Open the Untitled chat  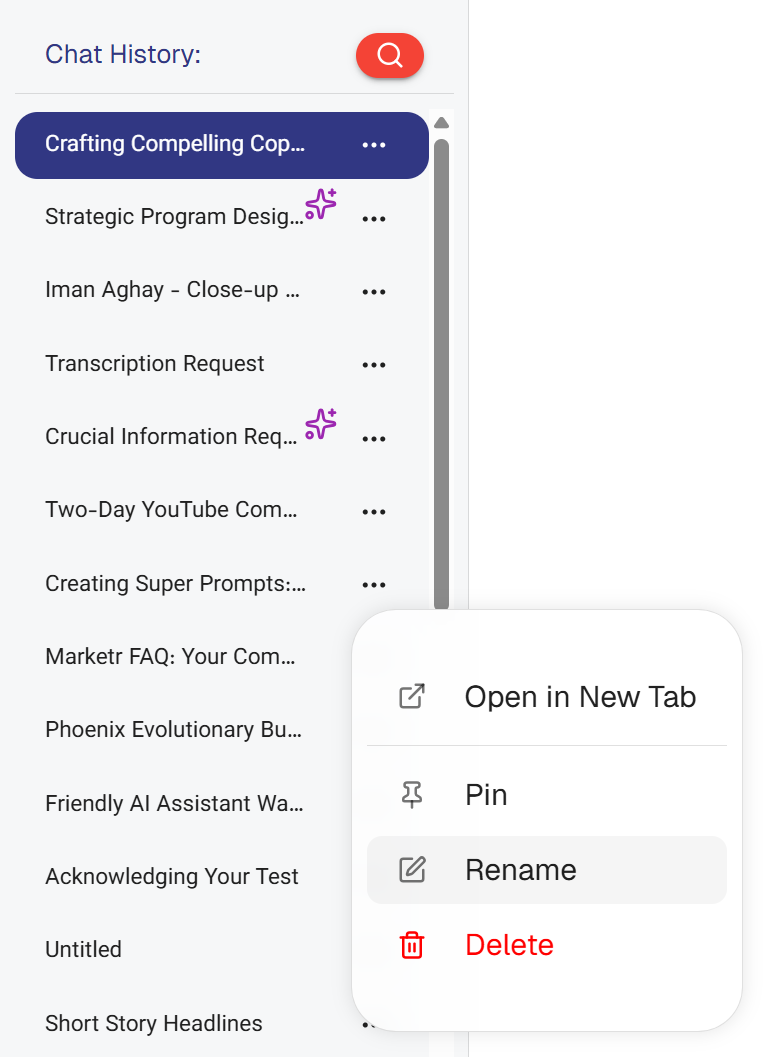pos(84,950)
